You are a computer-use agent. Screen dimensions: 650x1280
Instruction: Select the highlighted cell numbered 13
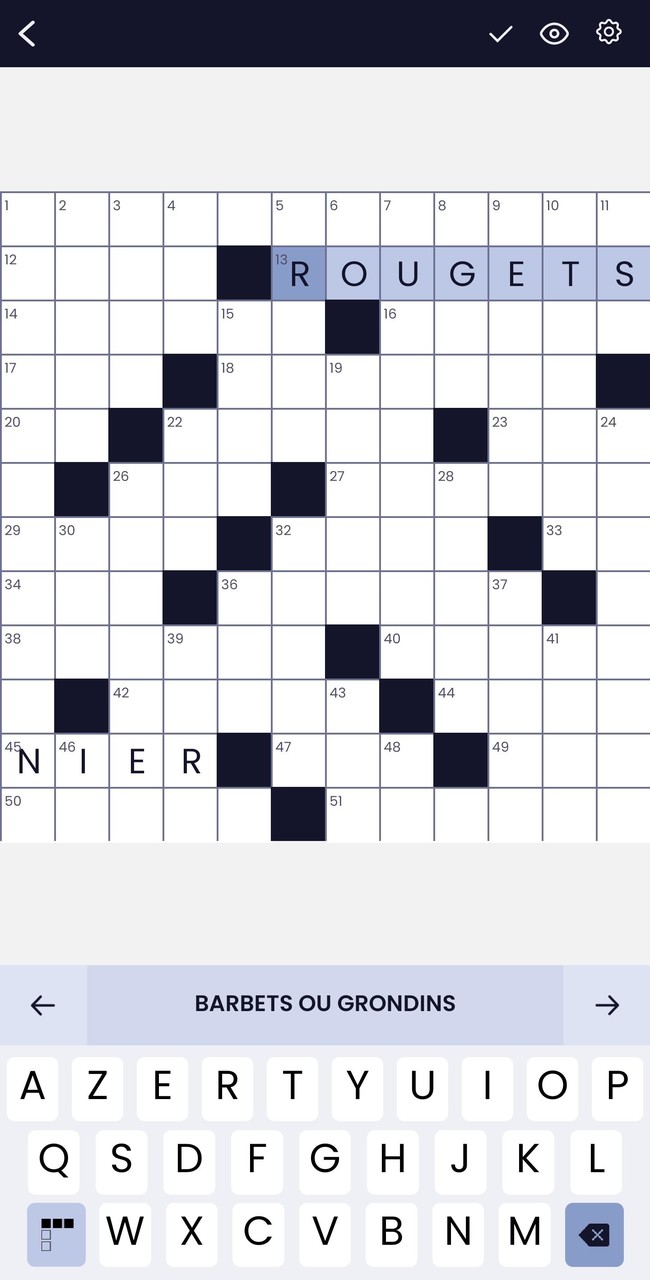299,273
